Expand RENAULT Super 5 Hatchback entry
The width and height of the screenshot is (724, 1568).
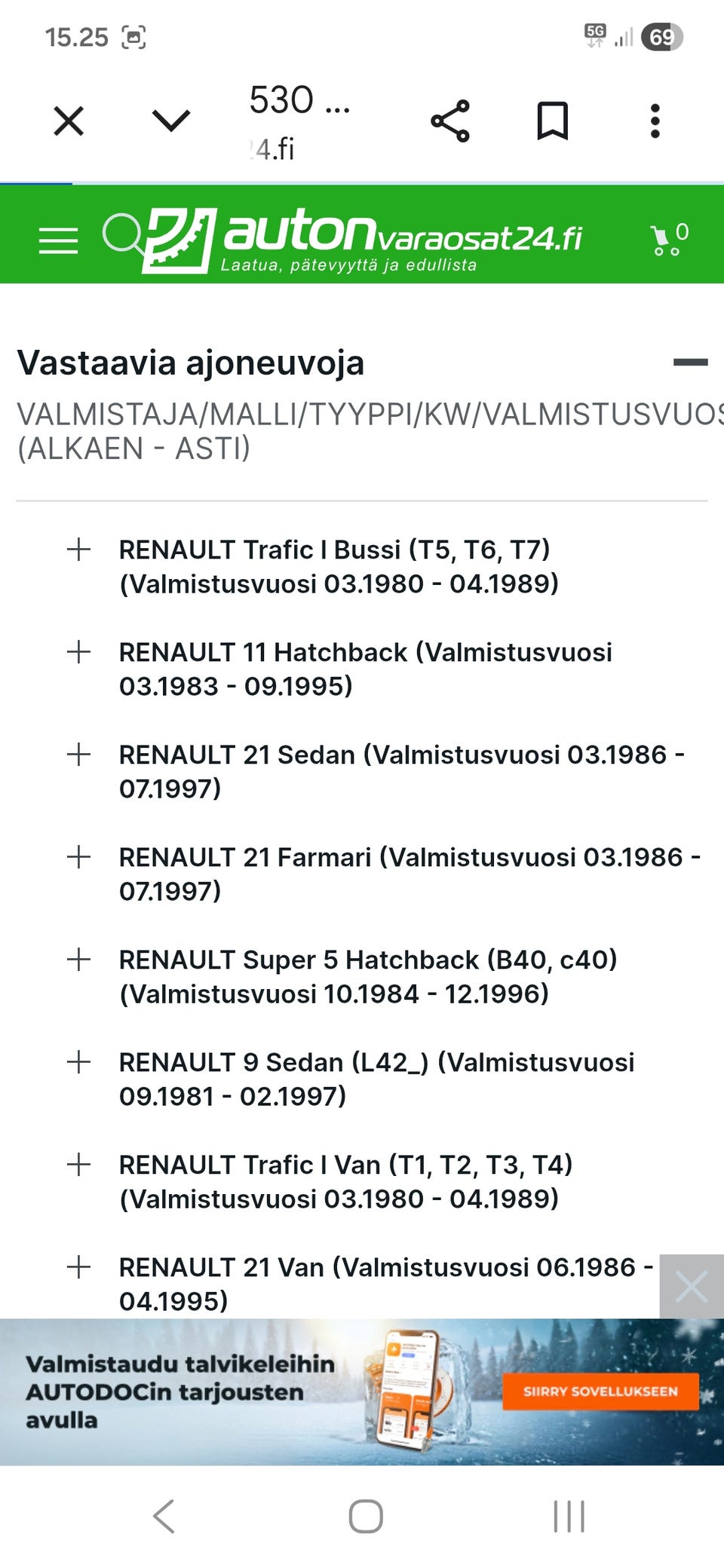[78, 960]
